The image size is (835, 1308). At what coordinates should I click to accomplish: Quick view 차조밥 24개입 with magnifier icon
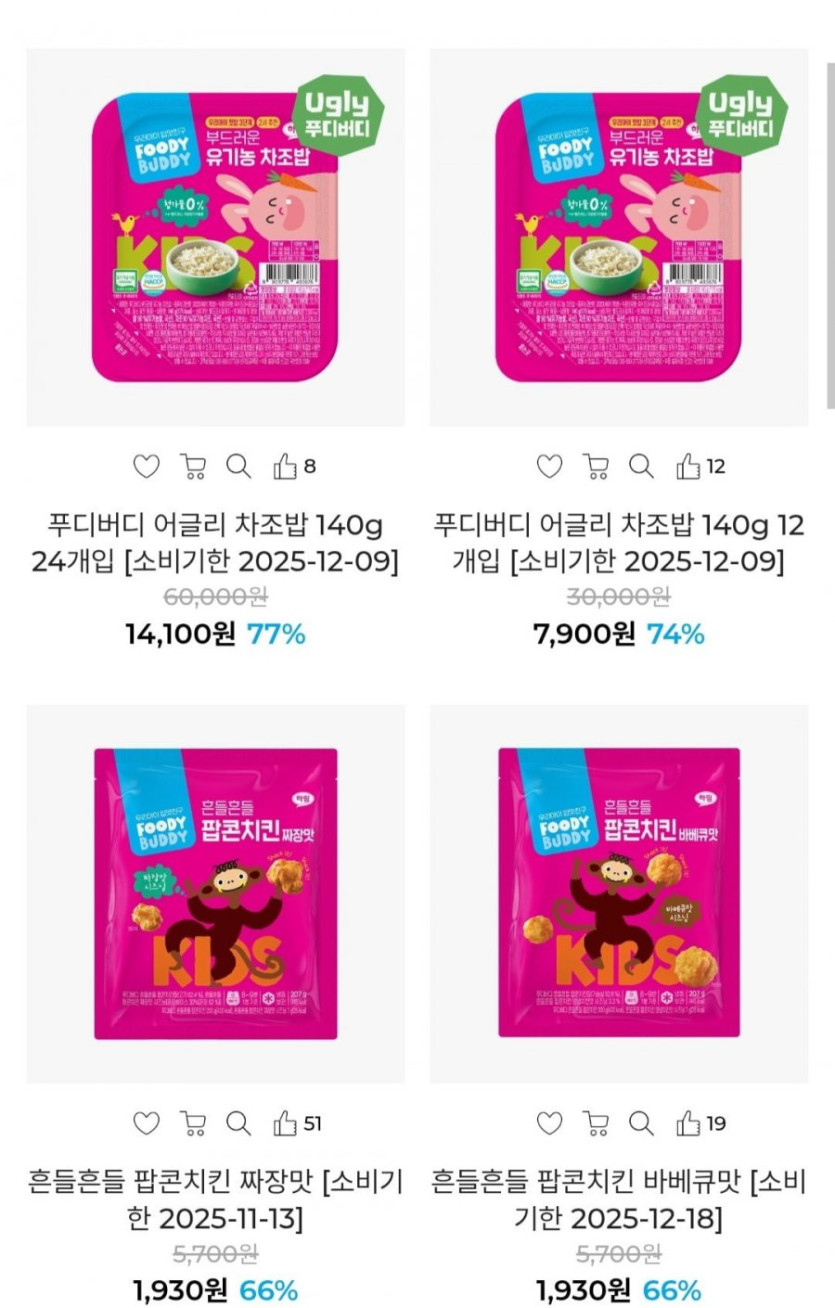click(x=238, y=466)
